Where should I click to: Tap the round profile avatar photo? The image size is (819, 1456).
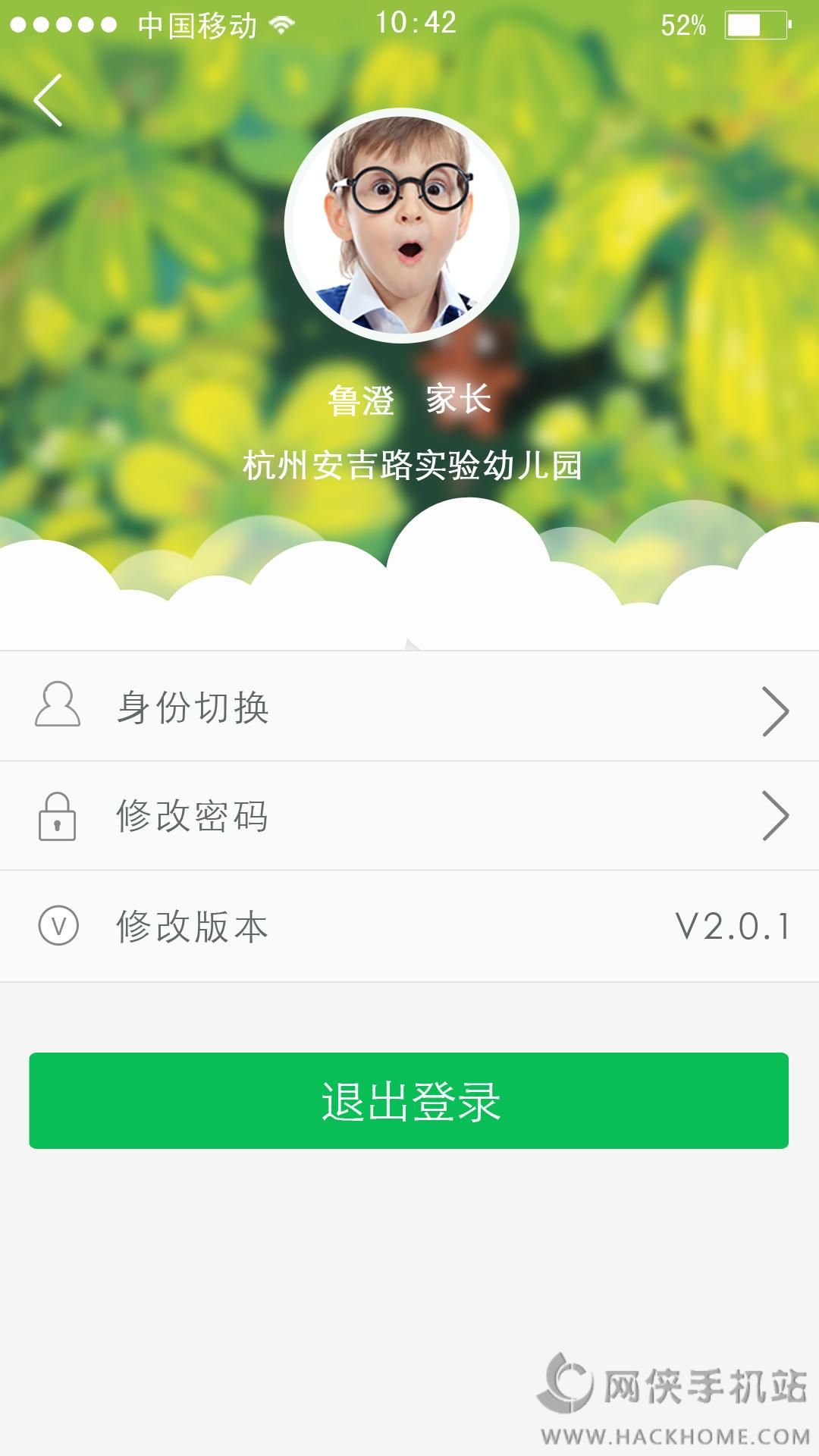point(402,226)
